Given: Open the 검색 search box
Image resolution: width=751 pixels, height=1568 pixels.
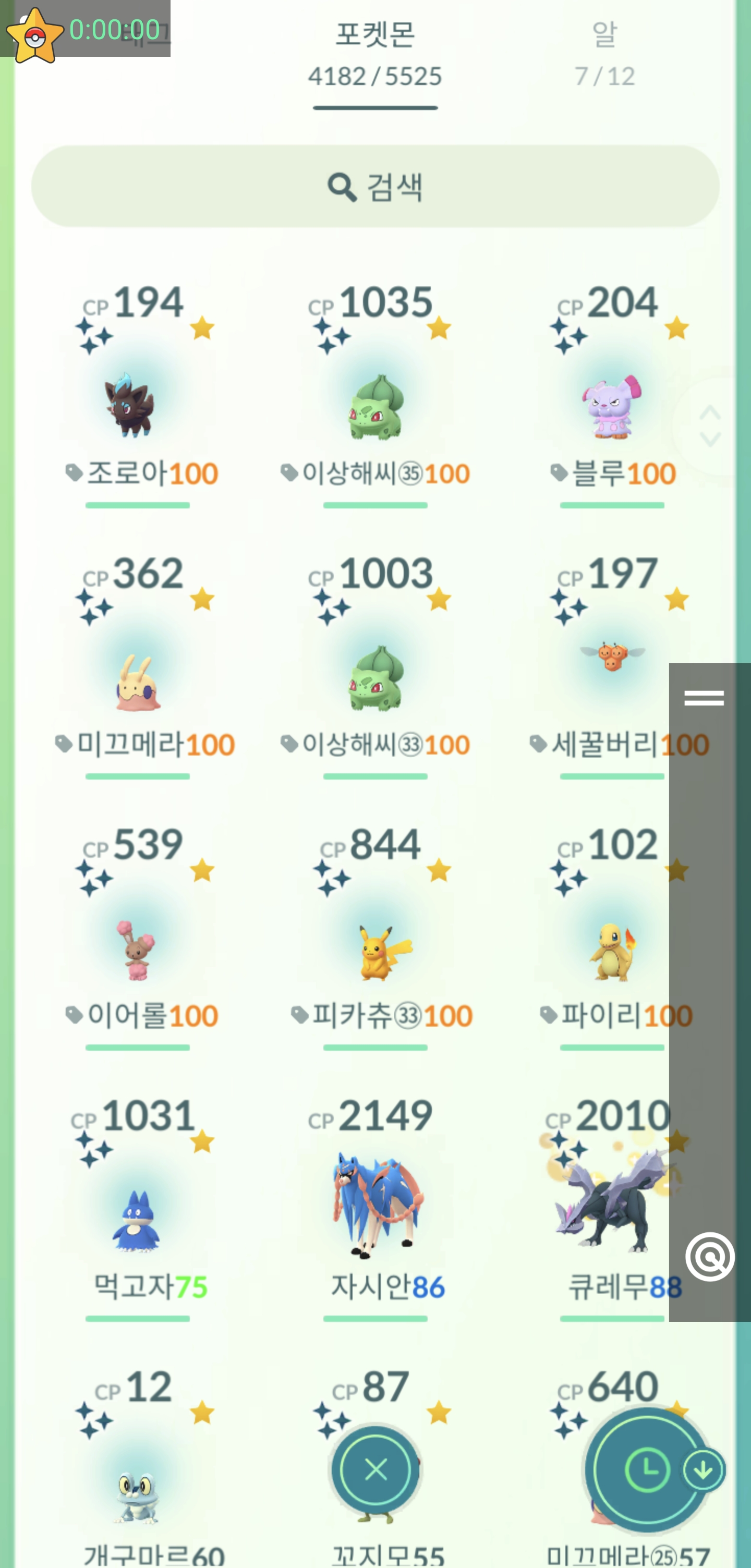Looking at the screenshot, I should pos(375,186).
